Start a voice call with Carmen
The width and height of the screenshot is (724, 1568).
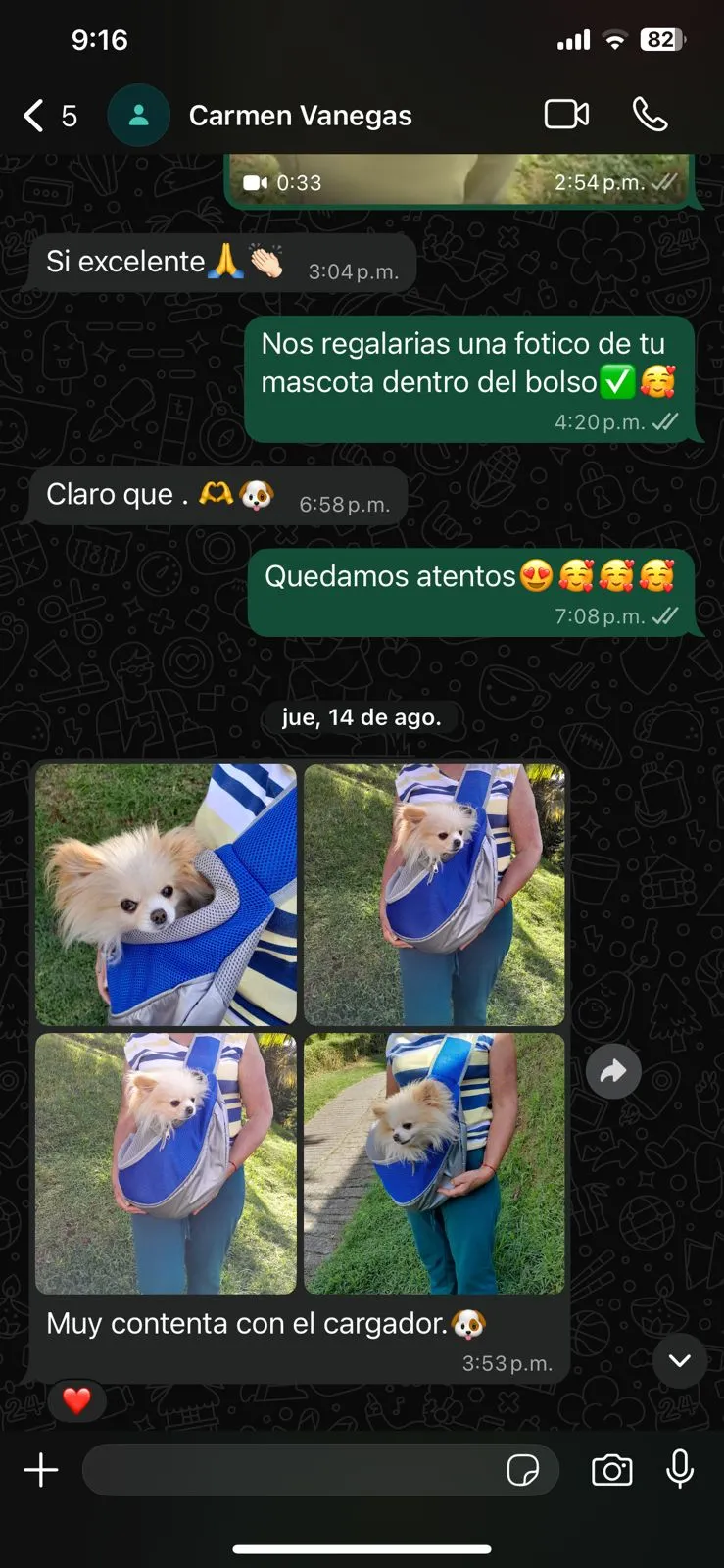click(x=650, y=115)
